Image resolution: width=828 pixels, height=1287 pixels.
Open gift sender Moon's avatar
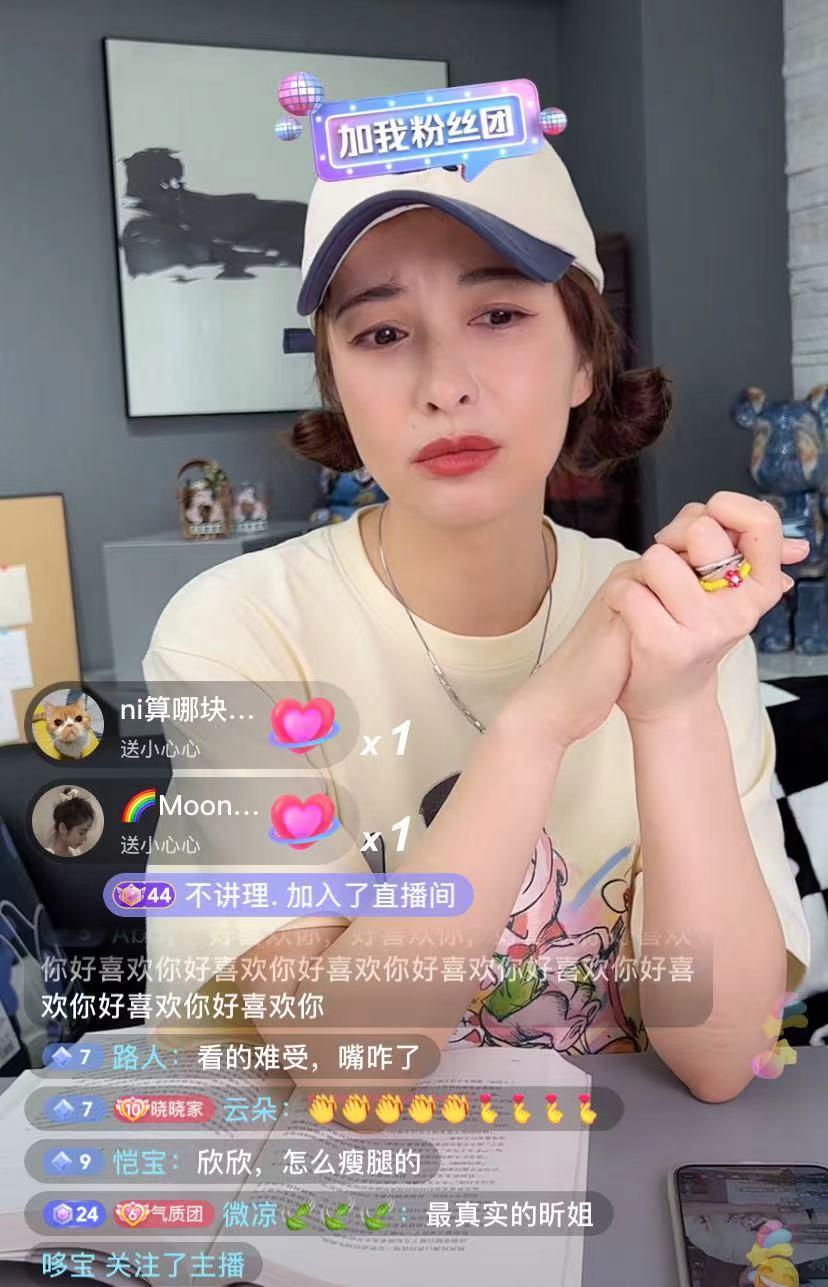tap(67, 821)
